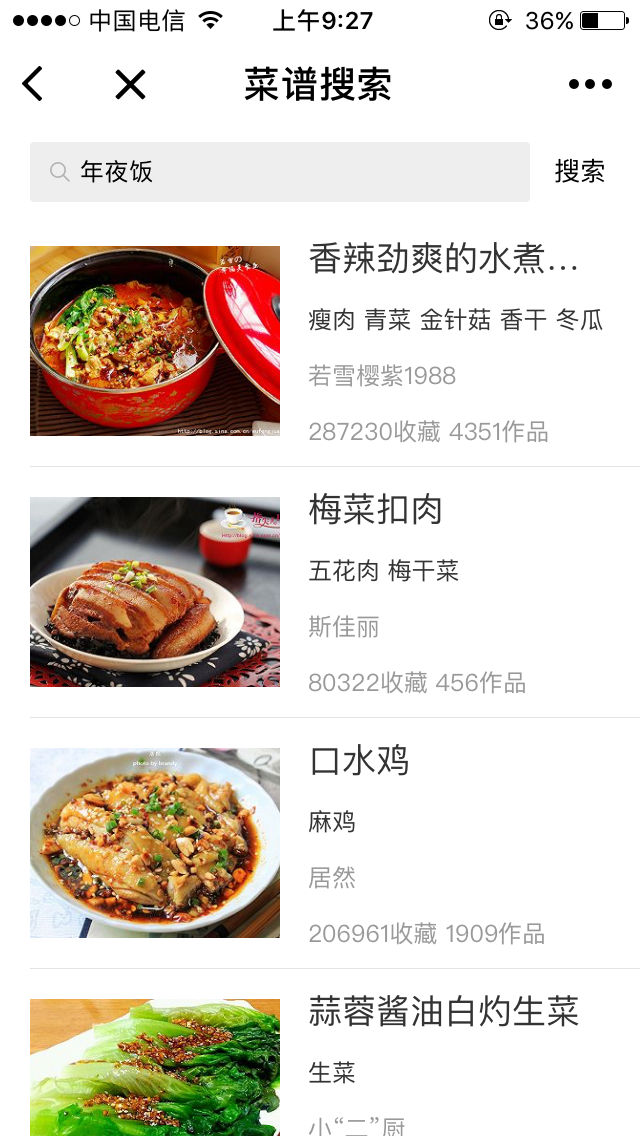
Task: Open the 梅菜扣肉 recipe
Action: coord(376,510)
